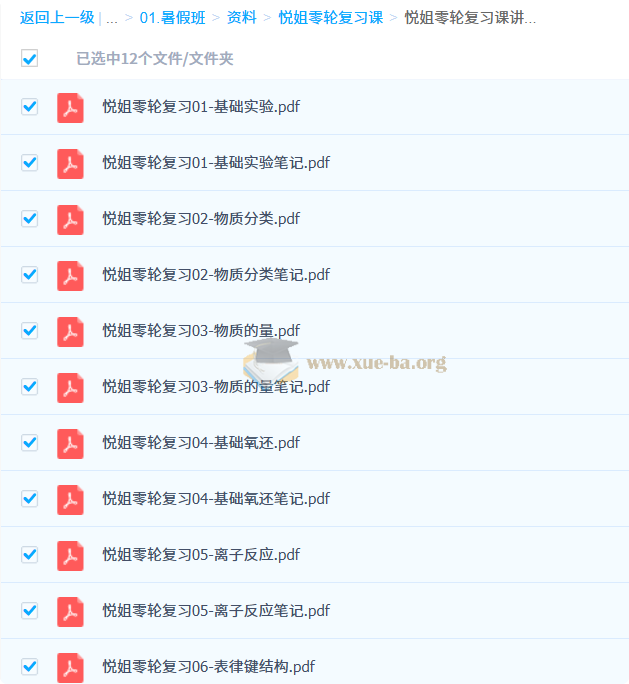
Task: Deselect 悦姐零轮复习04-基础氧还笔记.pdf checkbox
Action: (30, 499)
